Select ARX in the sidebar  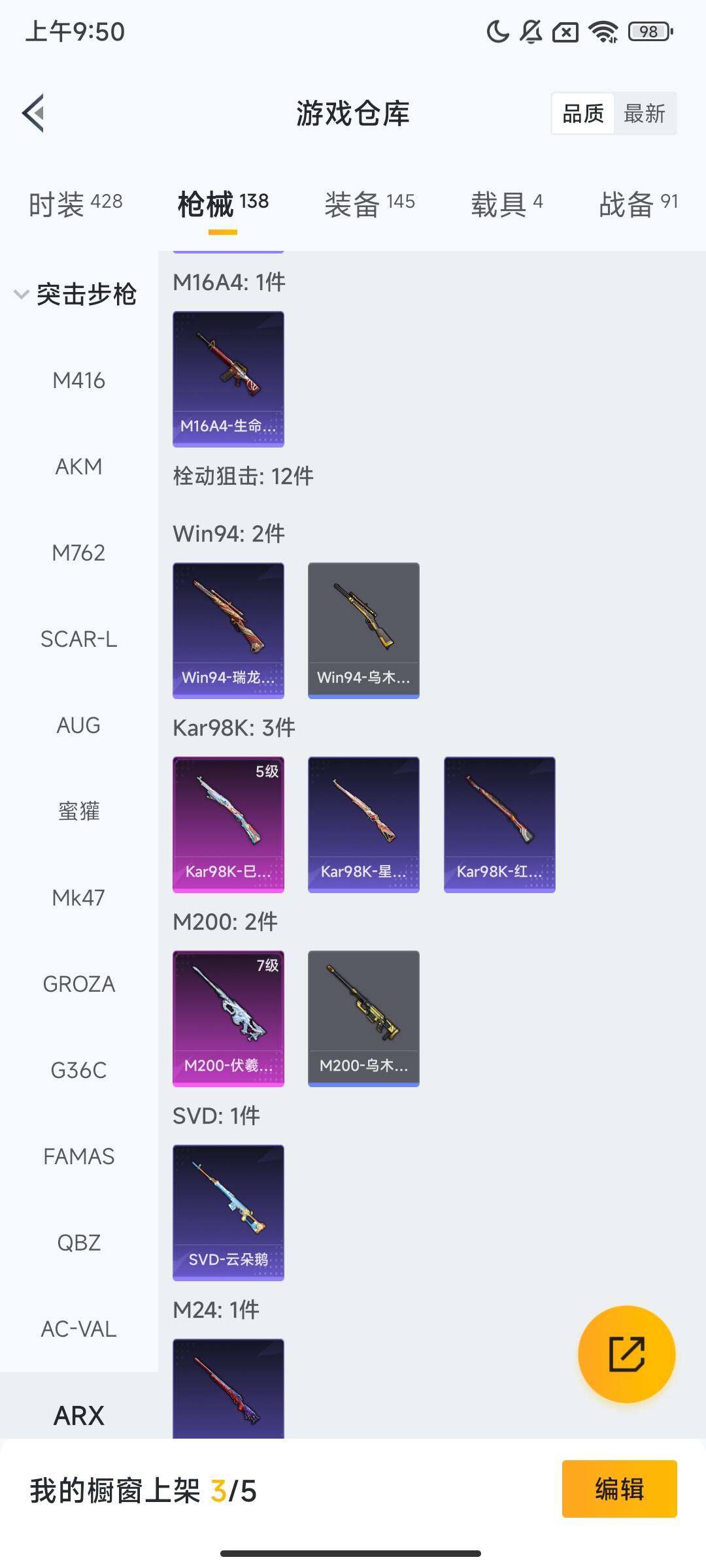pos(78,1415)
